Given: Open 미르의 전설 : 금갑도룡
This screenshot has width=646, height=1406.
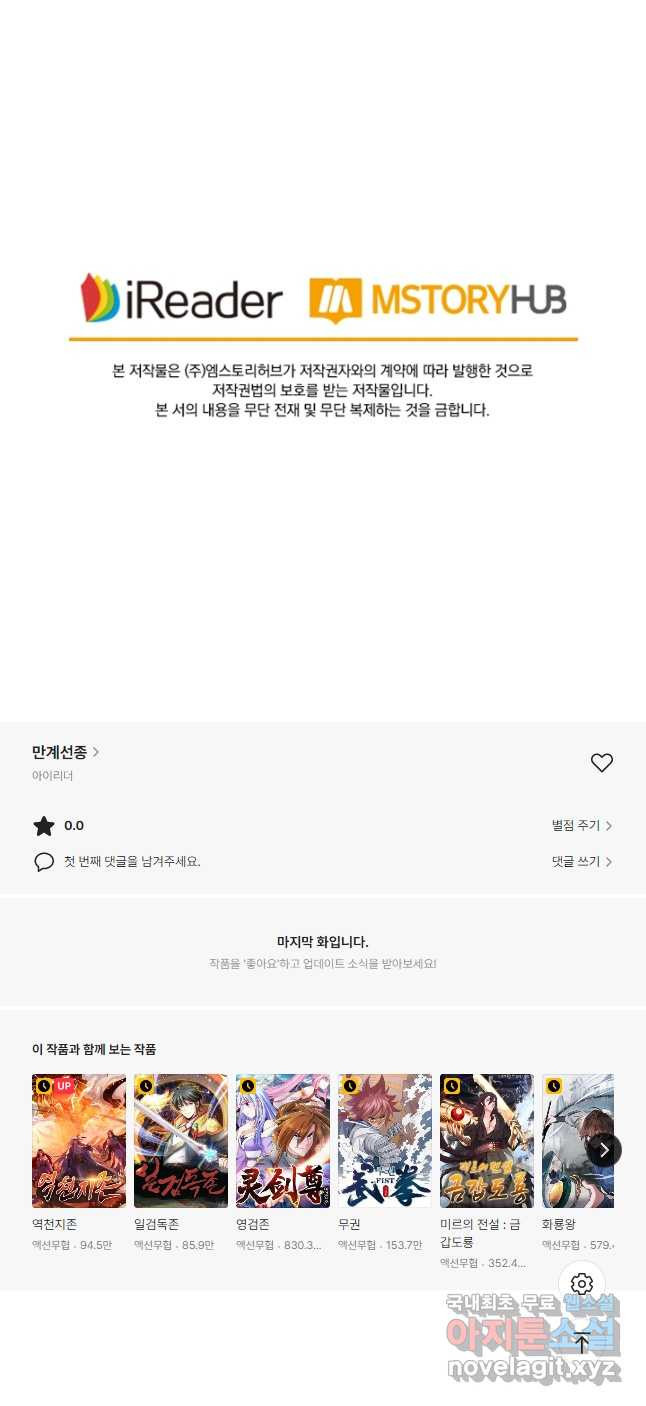Looking at the screenshot, I should (487, 1141).
